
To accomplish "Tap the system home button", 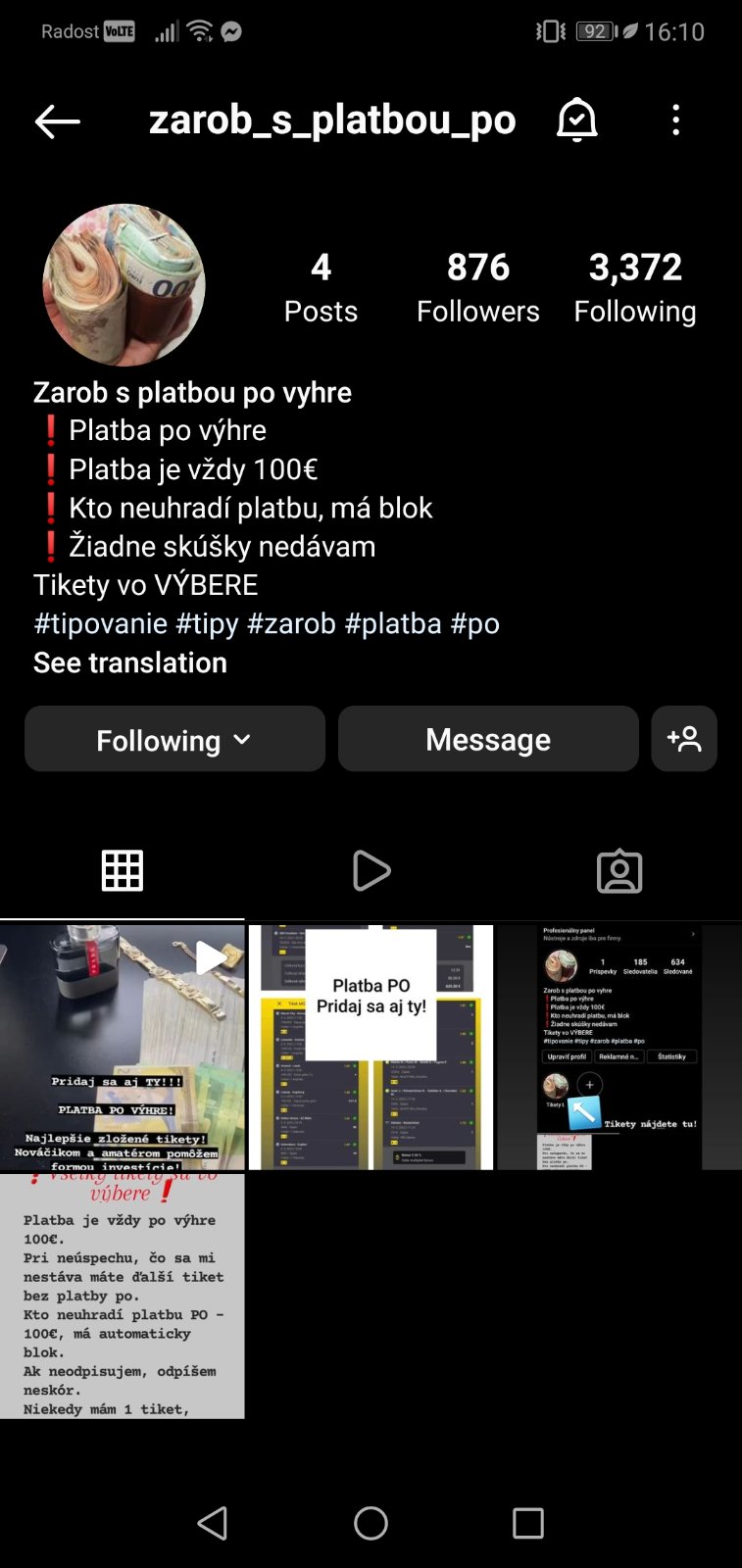I will pyautogui.click(x=371, y=1523).
